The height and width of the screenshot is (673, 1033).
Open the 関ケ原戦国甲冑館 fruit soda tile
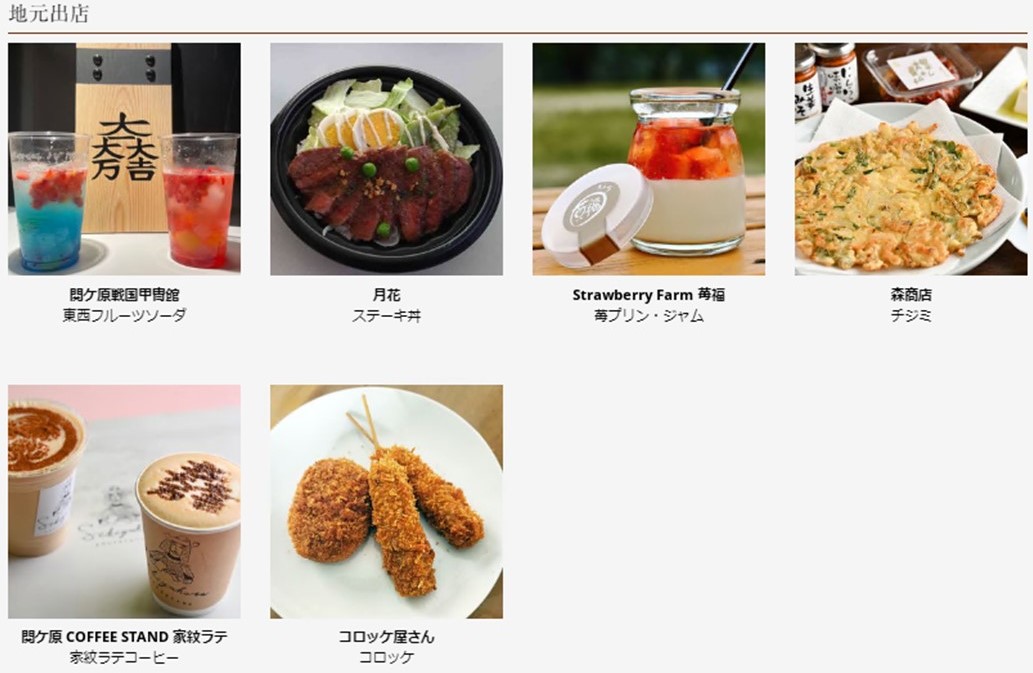[x=124, y=159]
